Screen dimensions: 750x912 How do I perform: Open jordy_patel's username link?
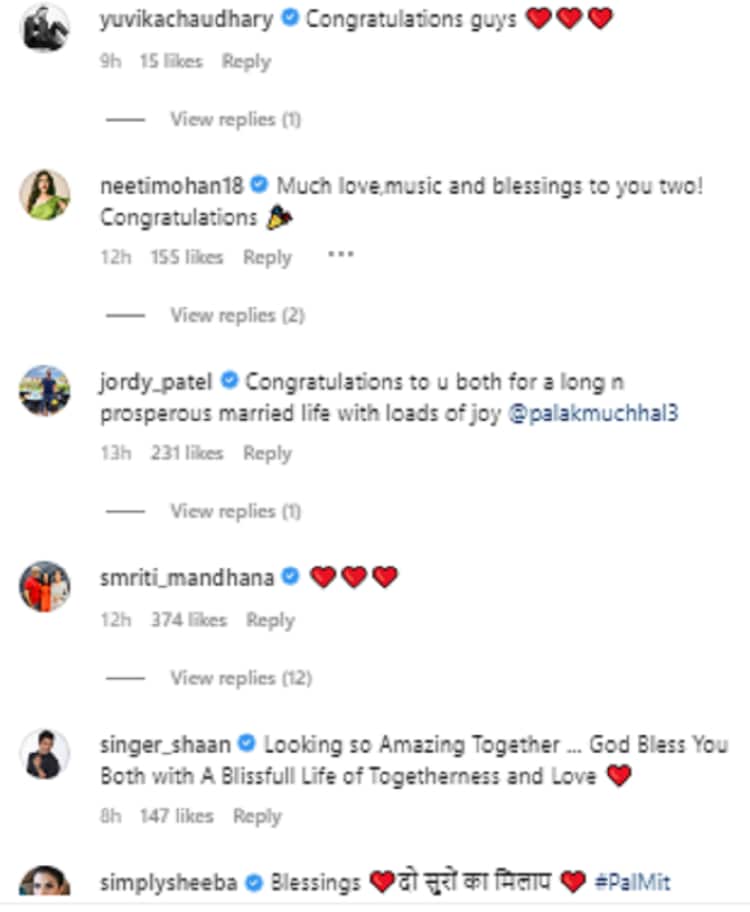[x=157, y=381]
